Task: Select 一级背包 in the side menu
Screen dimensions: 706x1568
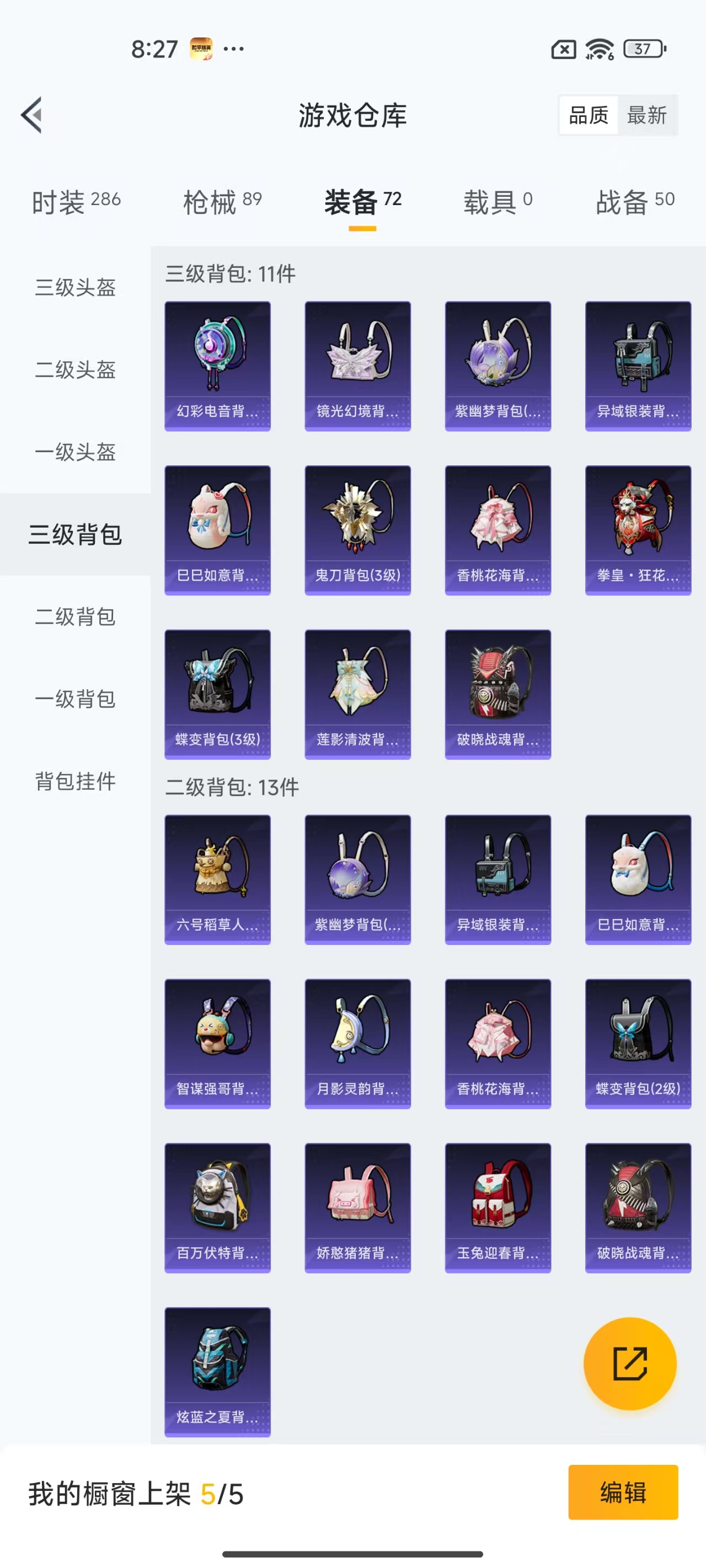Action: 75,699
